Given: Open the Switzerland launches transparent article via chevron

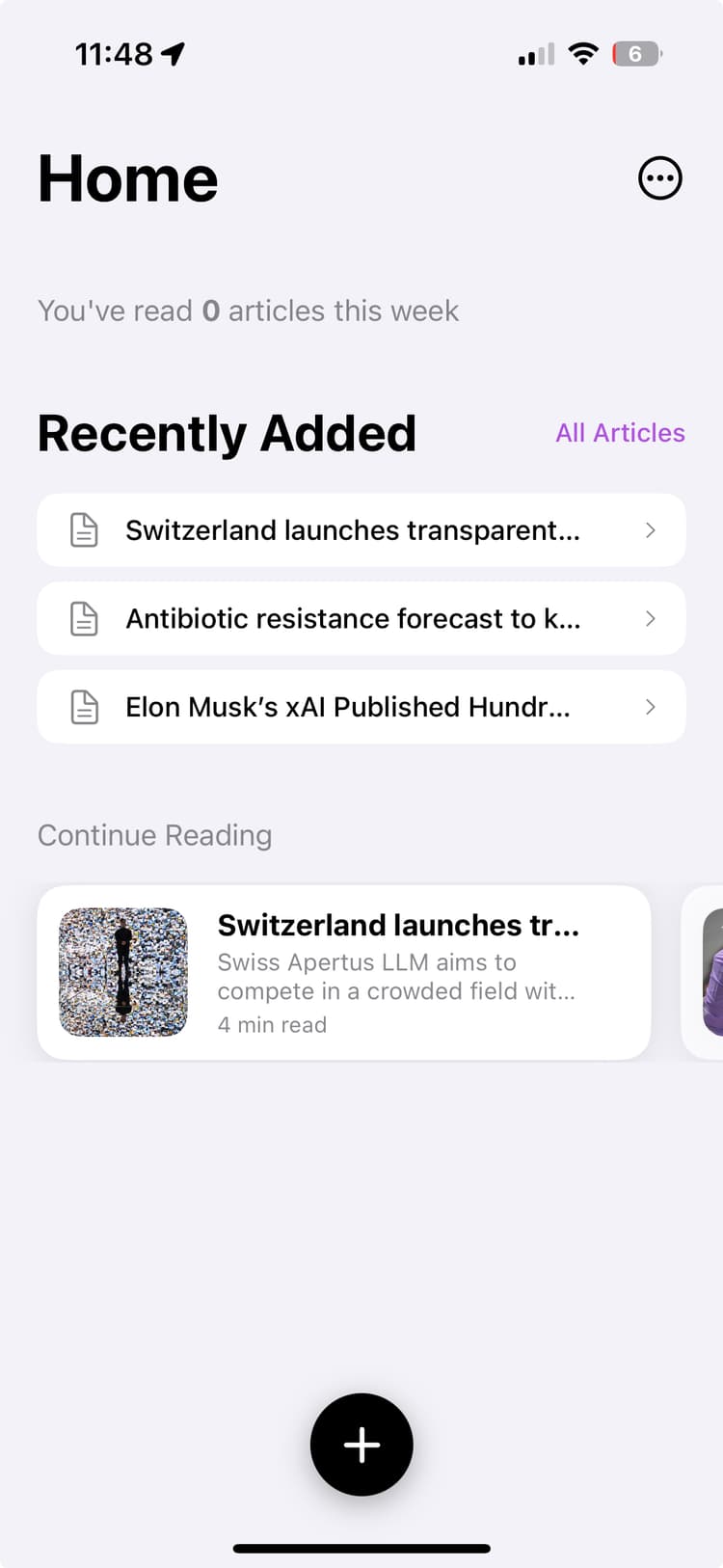Looking at the screenshot, I should [x=651, y=529].
